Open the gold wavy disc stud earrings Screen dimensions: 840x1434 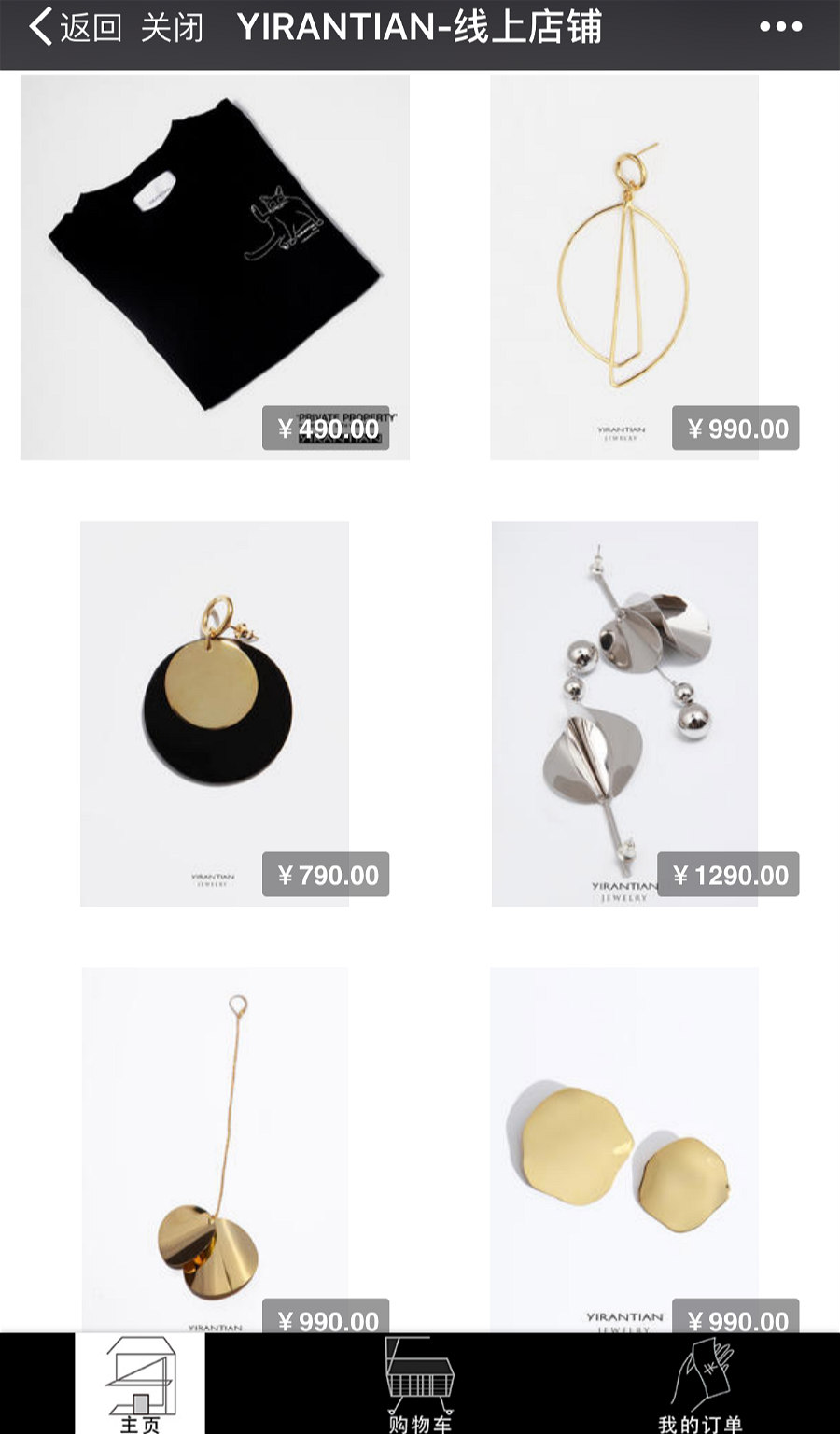click(x=624, y=1150)
